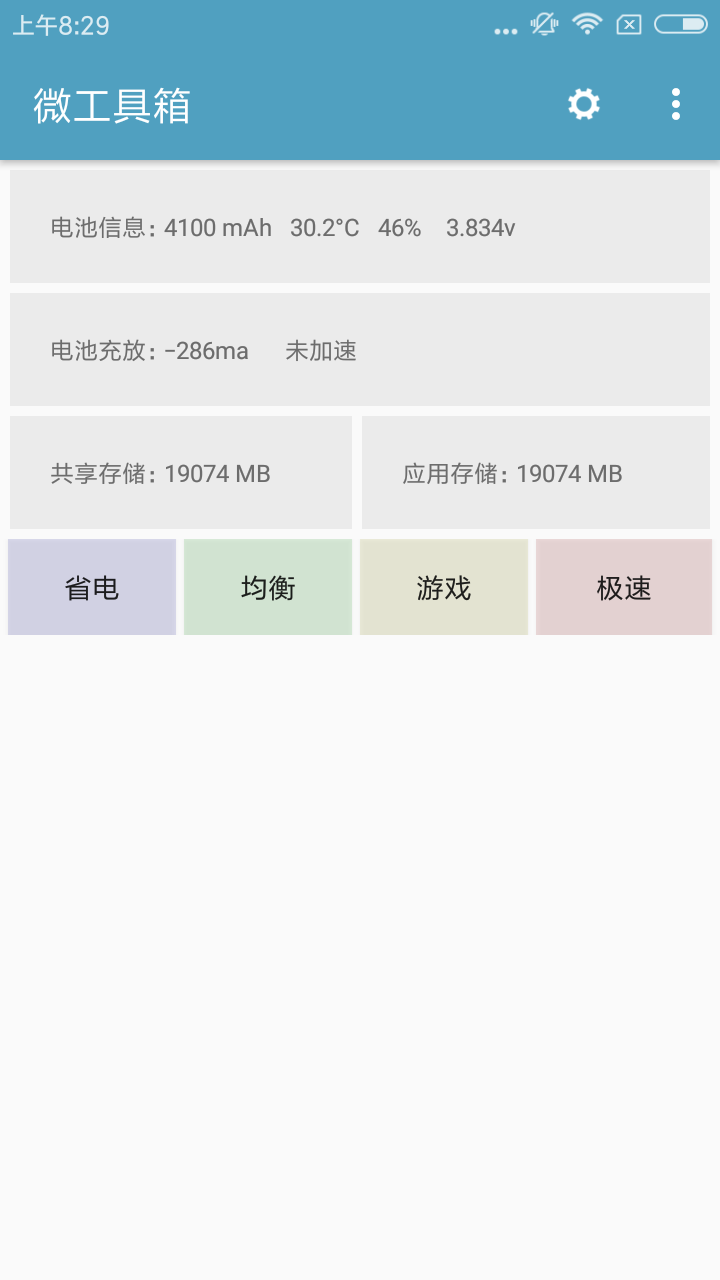Select the 省电 power-saving mode
Image resolution: width=720 pixels, height=1280 pixels.
pyautogui.click(x=92, y=587)
